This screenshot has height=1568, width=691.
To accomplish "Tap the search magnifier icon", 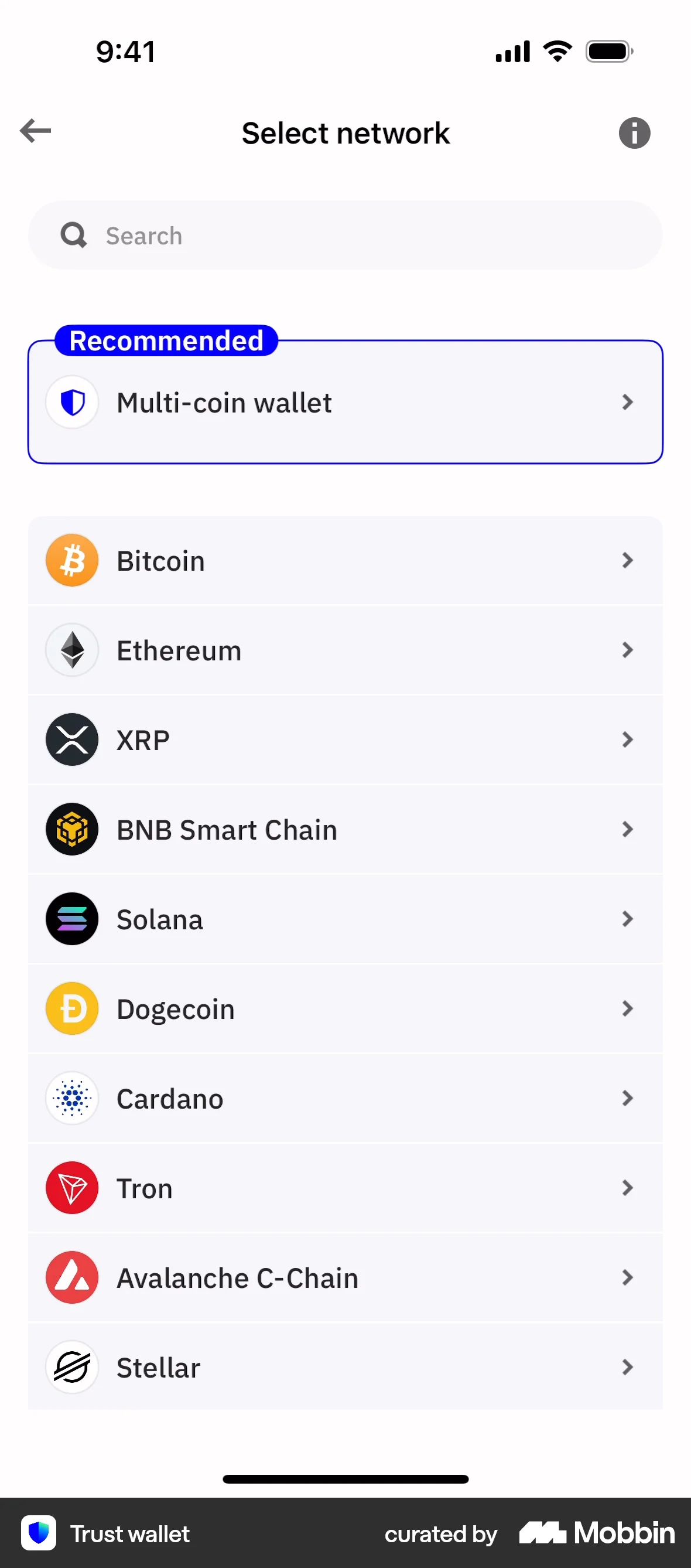I will 73,235.
